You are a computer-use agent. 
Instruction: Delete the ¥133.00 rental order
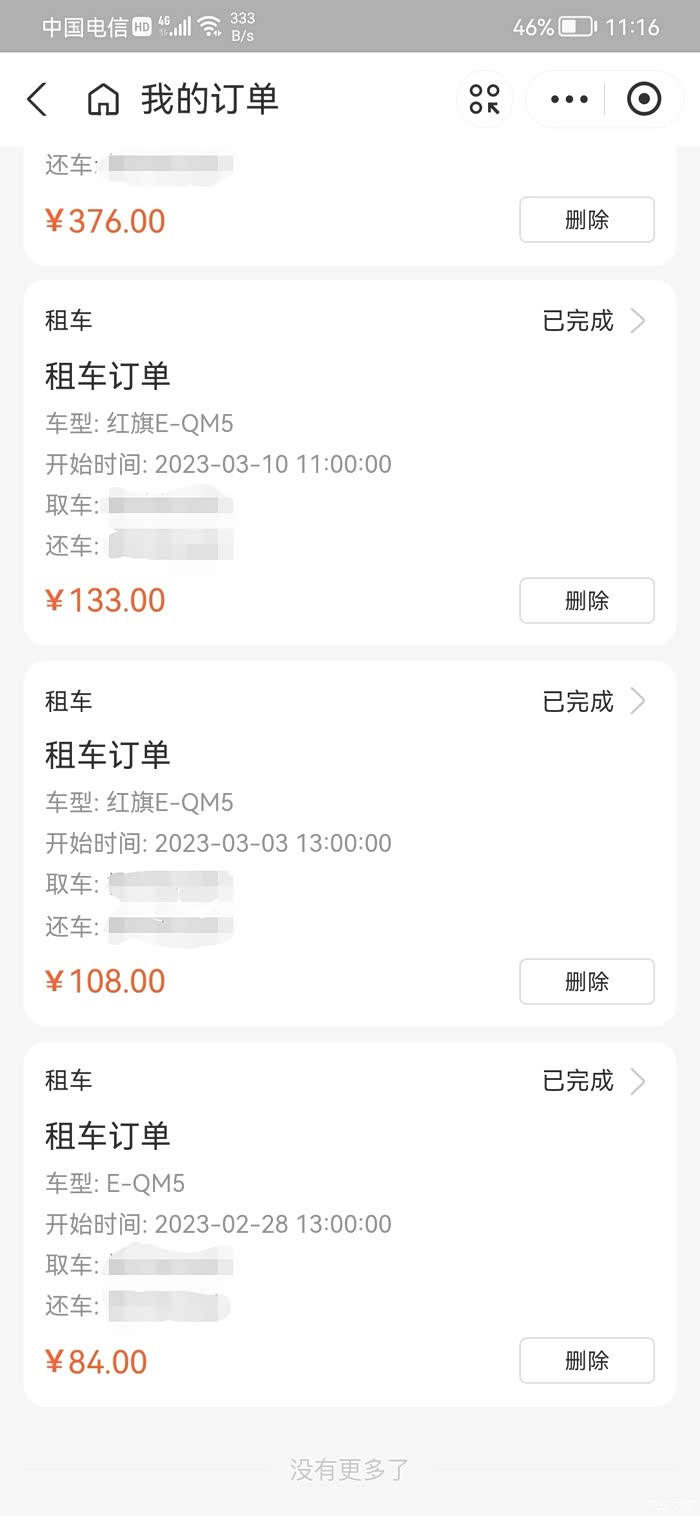[587, 600]
